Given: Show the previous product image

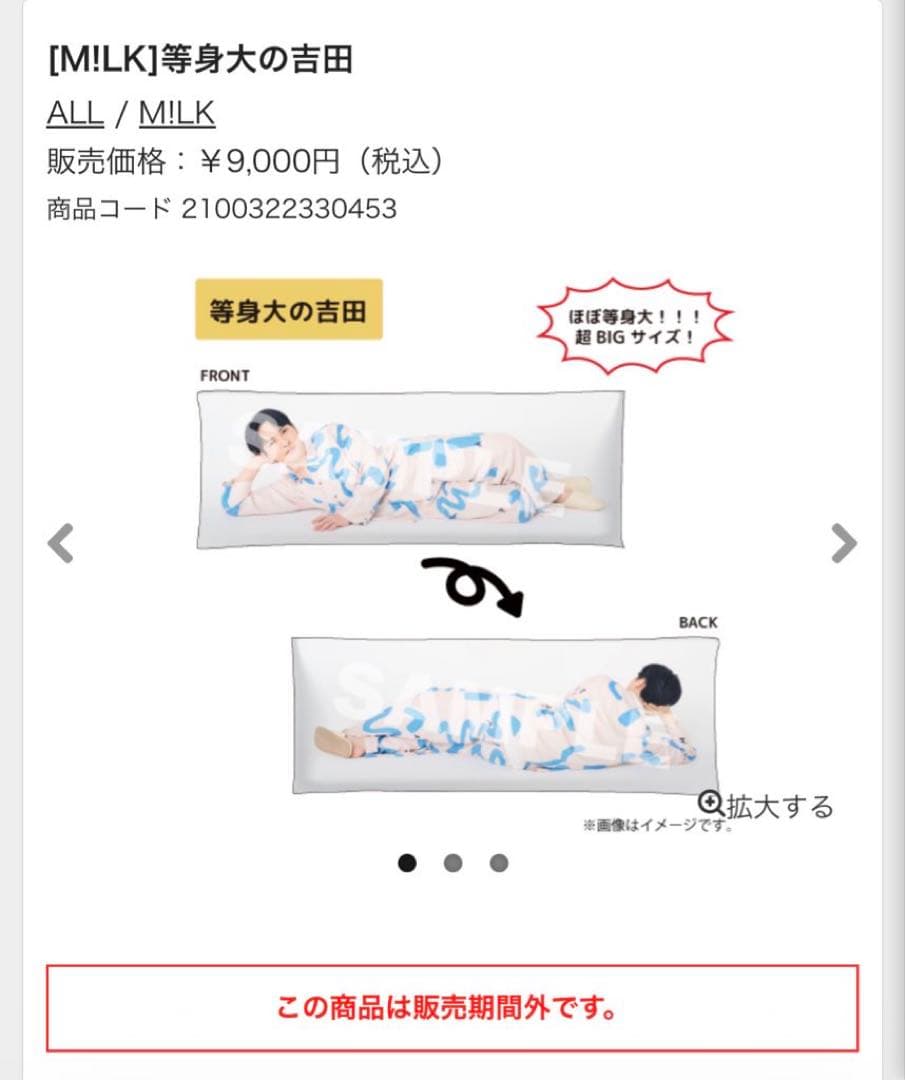Looking at the screenshot, I should (61, 544).
